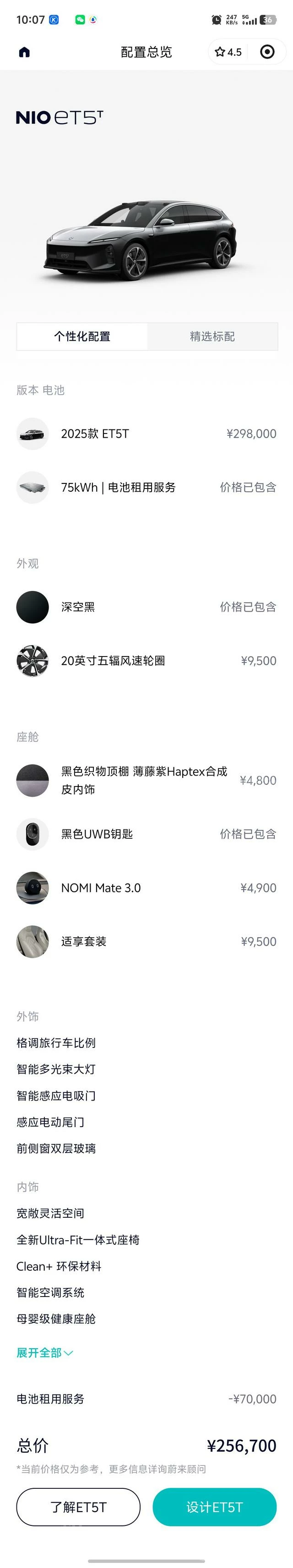Go to the home icon

click(x=24, y=52)
